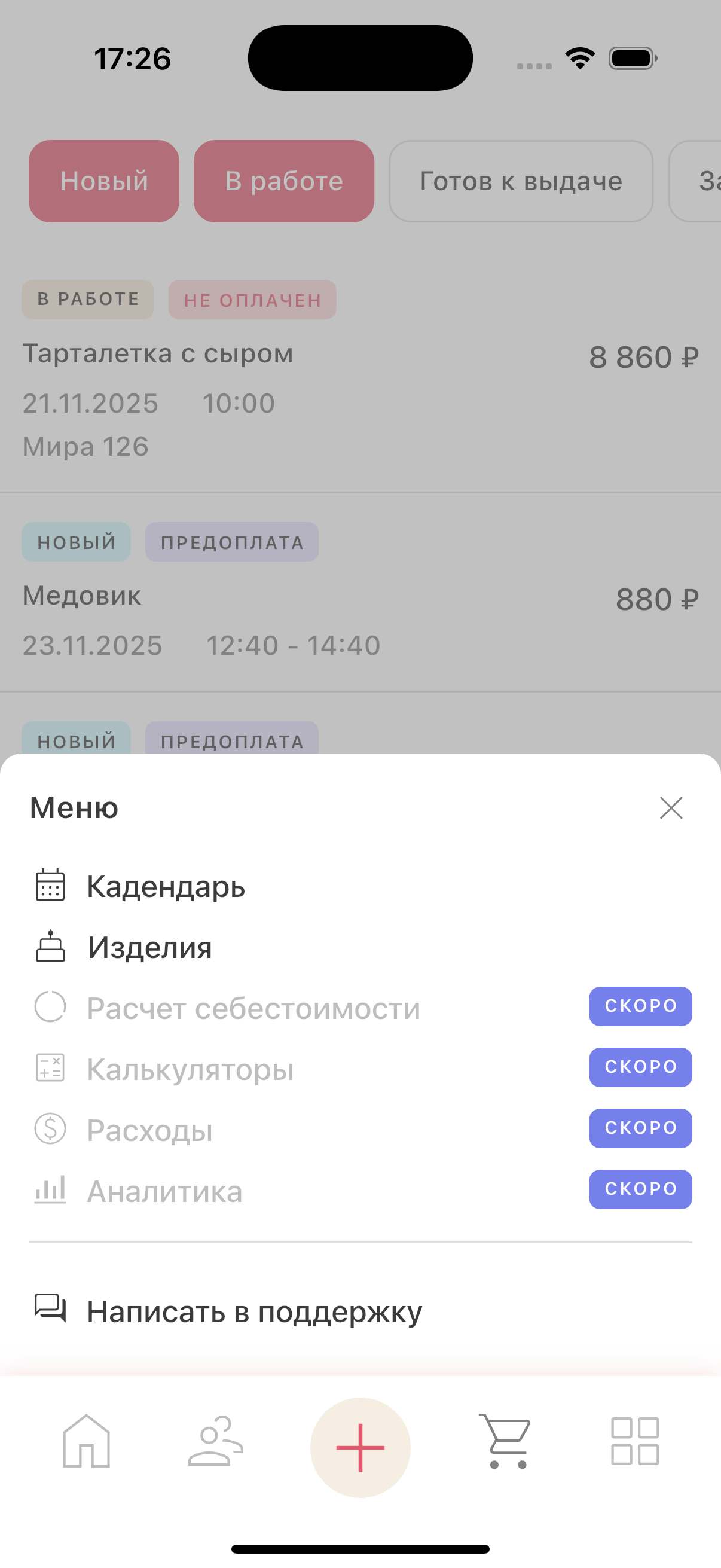
Task: Select the Готов к выдаче filter chip
Action: pyautogui.click(x=521, y=181)
